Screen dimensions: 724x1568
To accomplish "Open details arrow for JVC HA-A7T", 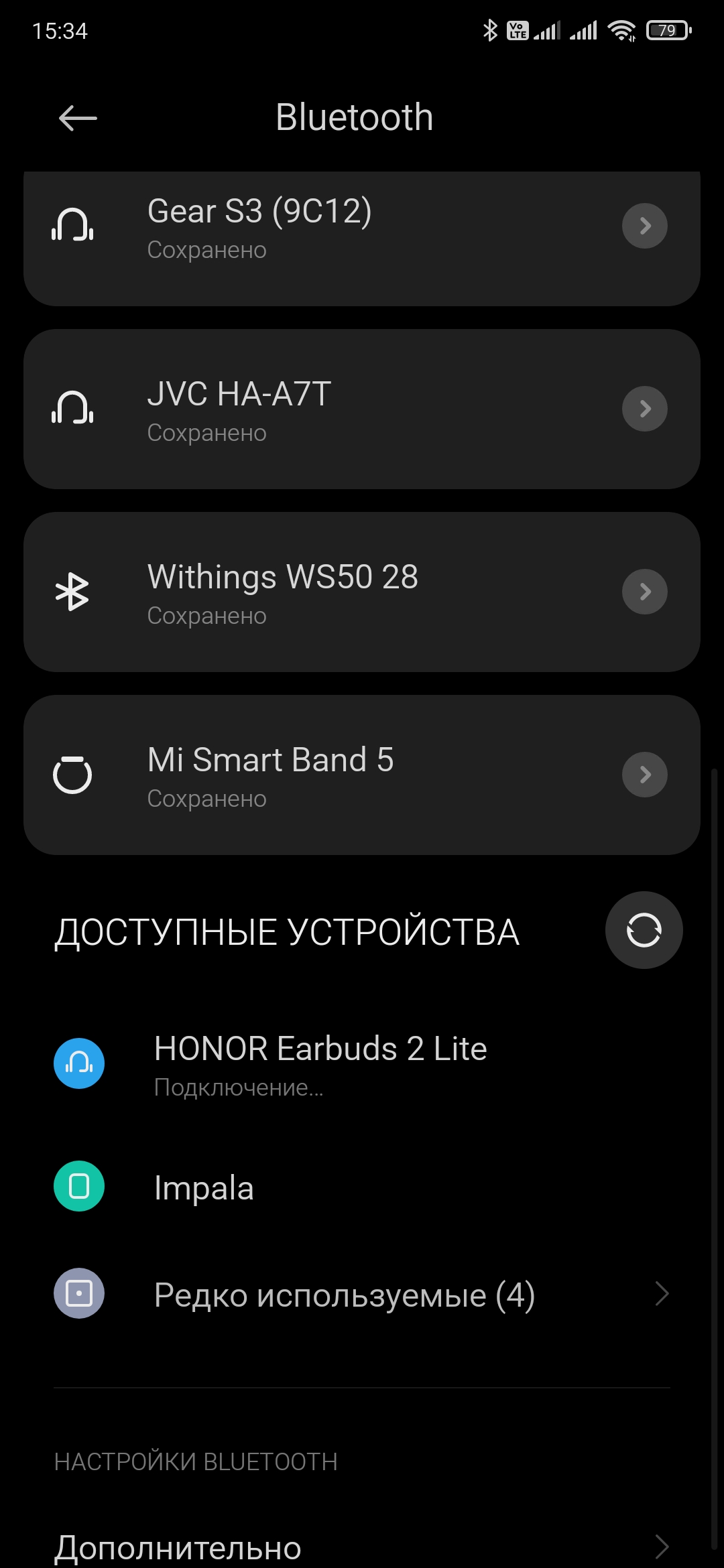I will pos(644,409).
